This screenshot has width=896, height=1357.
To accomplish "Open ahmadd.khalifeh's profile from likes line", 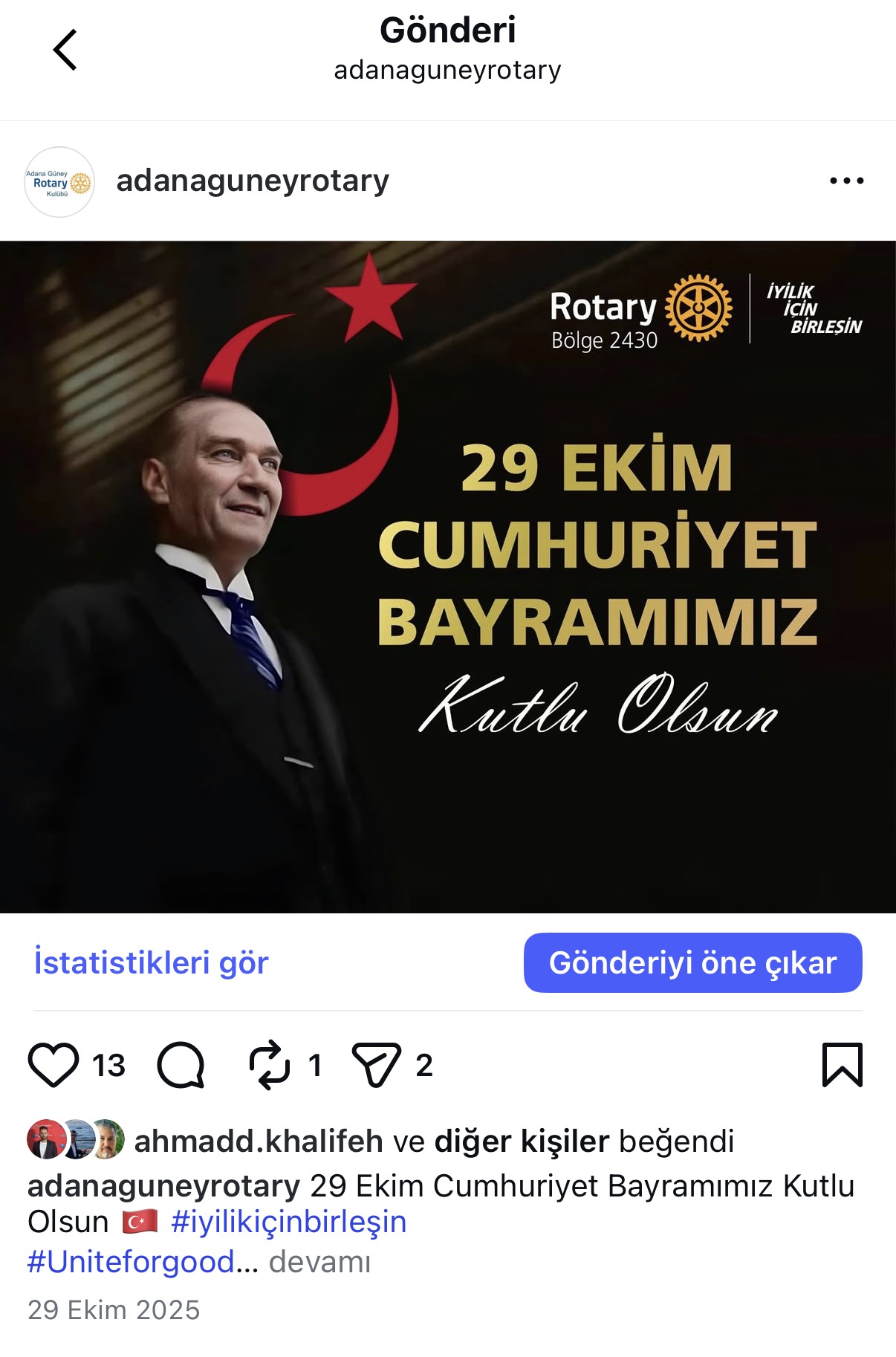I will click(258, 1141).
